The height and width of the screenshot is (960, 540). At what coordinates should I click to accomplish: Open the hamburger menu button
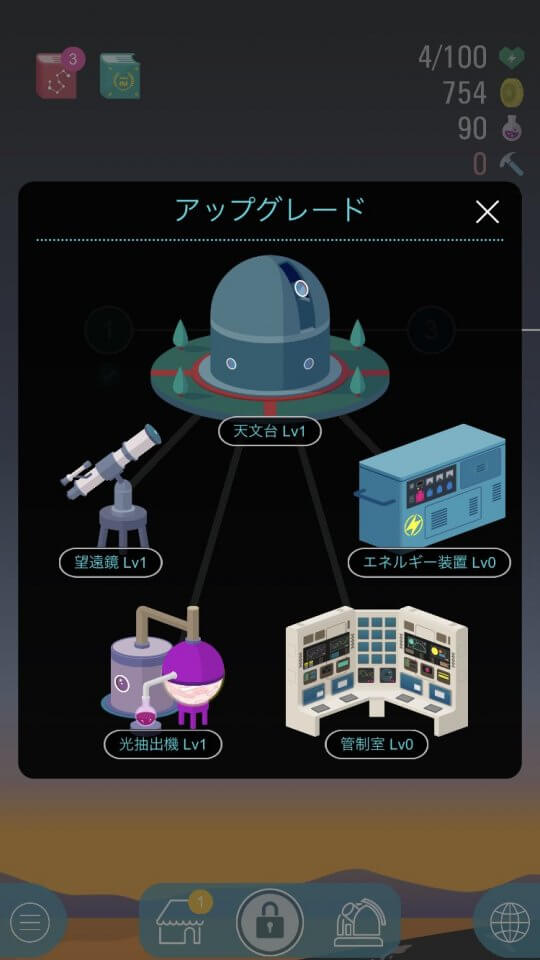click(x=29, y=923)
